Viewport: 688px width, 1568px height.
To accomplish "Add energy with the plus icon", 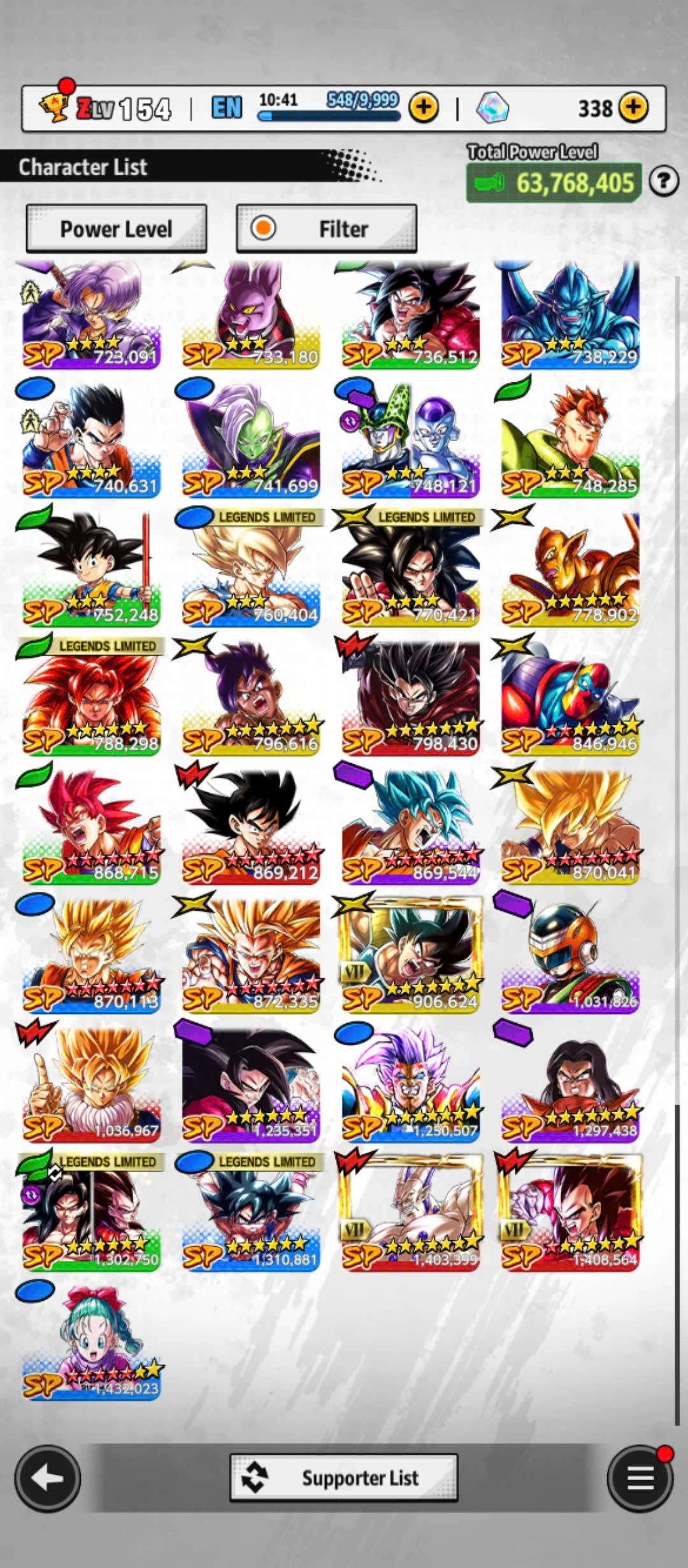I will point(424,108).
